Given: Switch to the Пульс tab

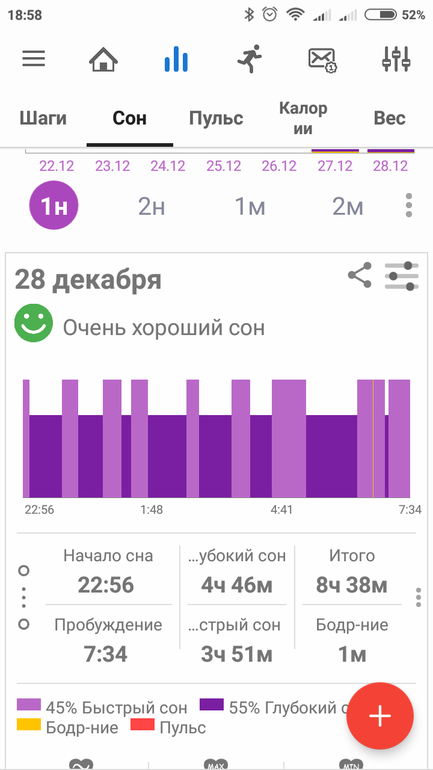Looking at the screenshot, I should pyautogui.click(x=216, y=118).
